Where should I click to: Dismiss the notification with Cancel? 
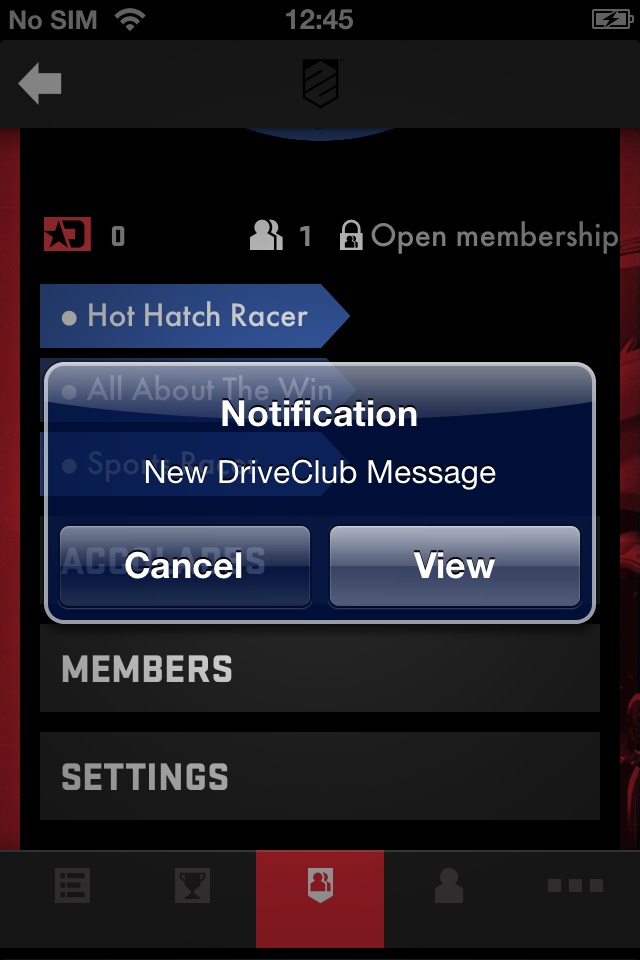point(185,566)
